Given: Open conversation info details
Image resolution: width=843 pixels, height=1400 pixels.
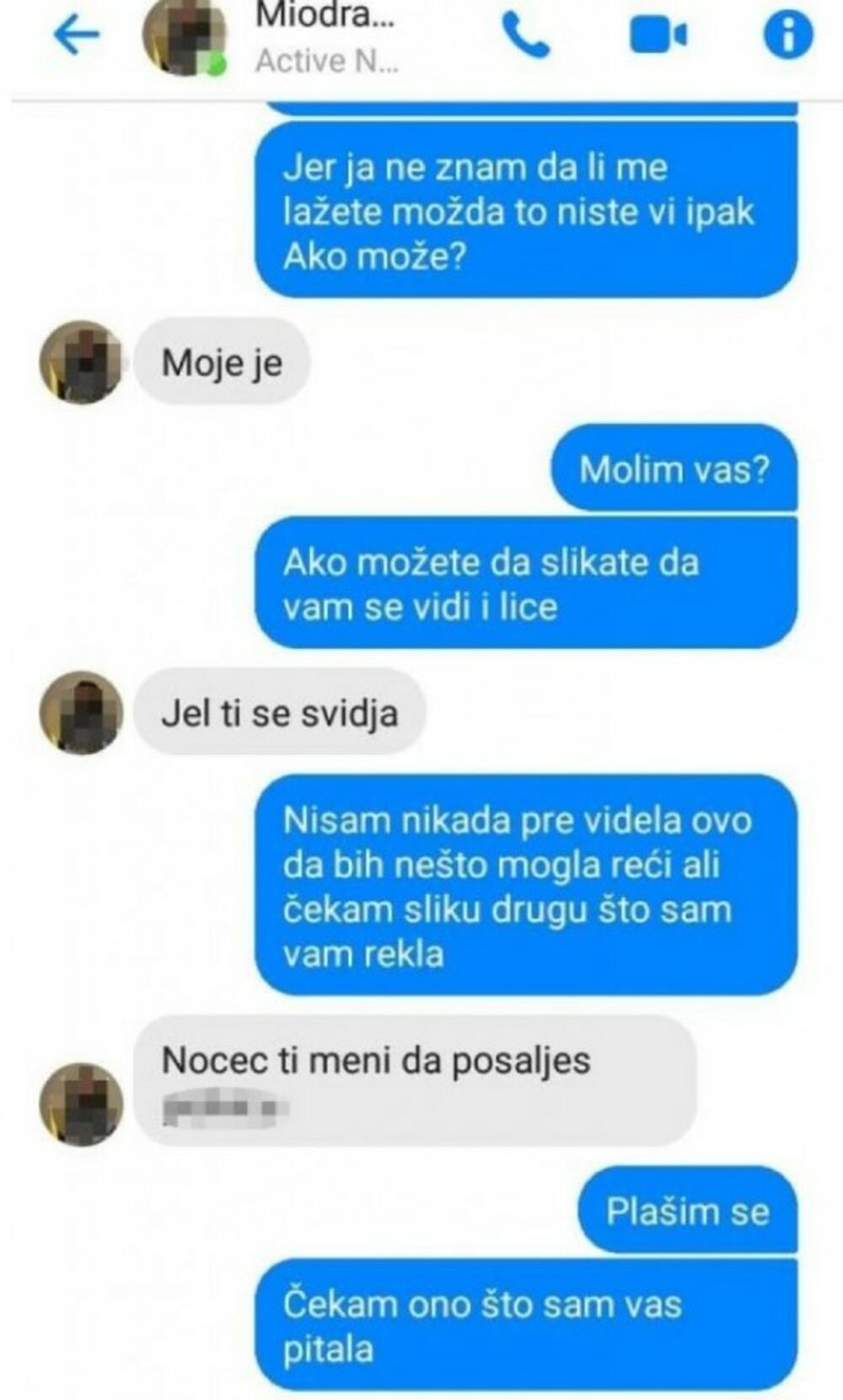Looking at the screenshot, I should [788, 35].
